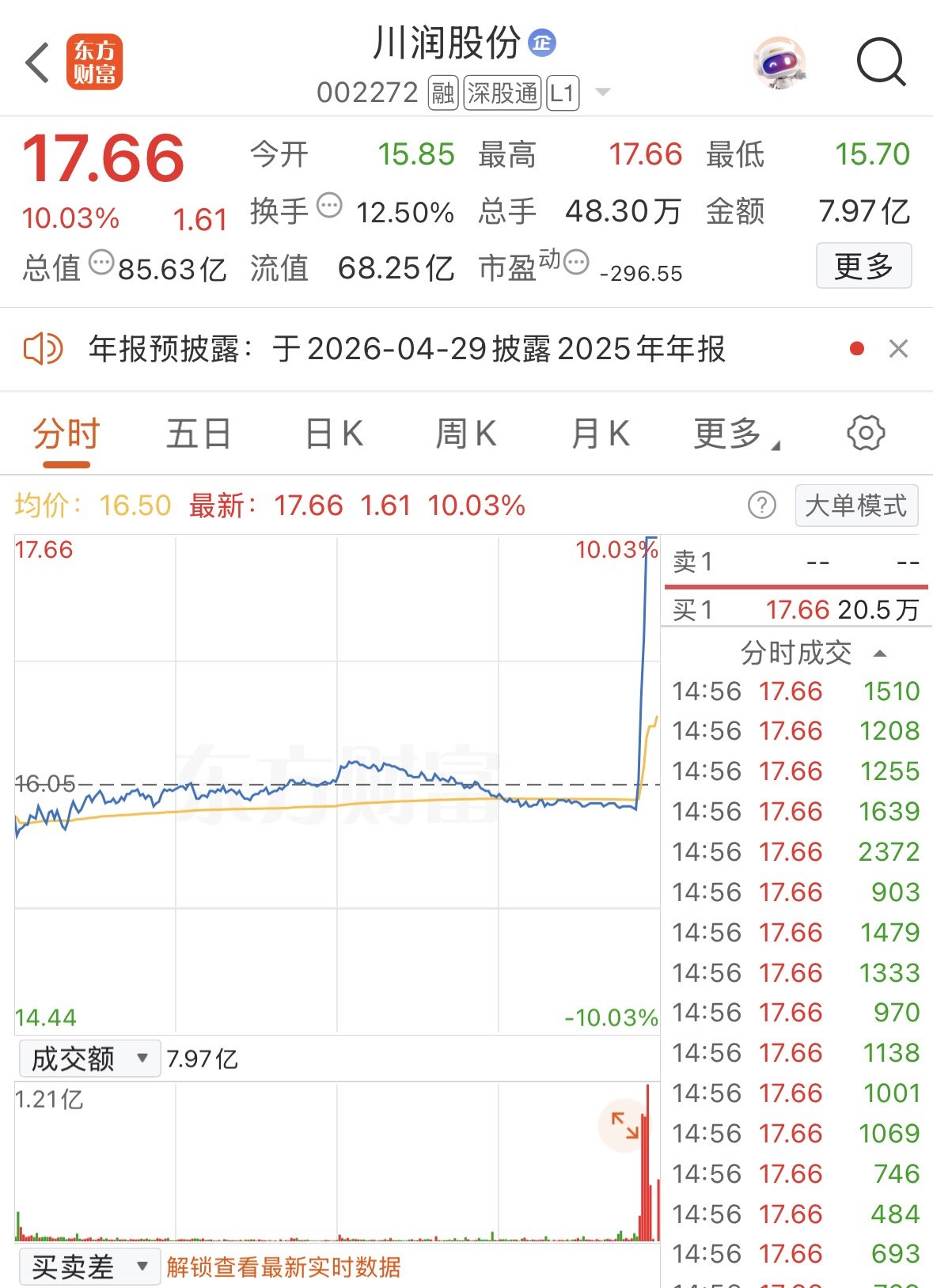This screenshot has height=1288, width=933.
Task: Switch to the 日K chart tab
Action: click(334, 434)
